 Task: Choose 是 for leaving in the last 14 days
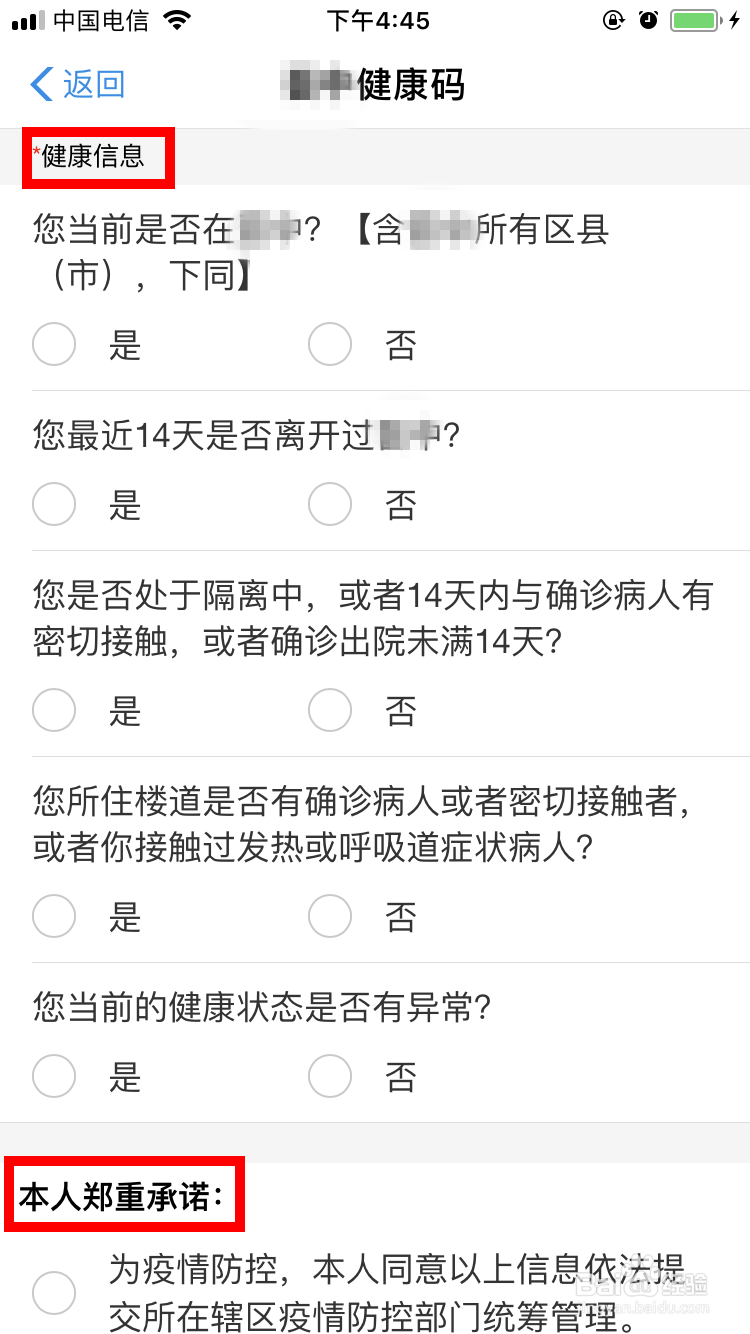click(x=54, y=505)
